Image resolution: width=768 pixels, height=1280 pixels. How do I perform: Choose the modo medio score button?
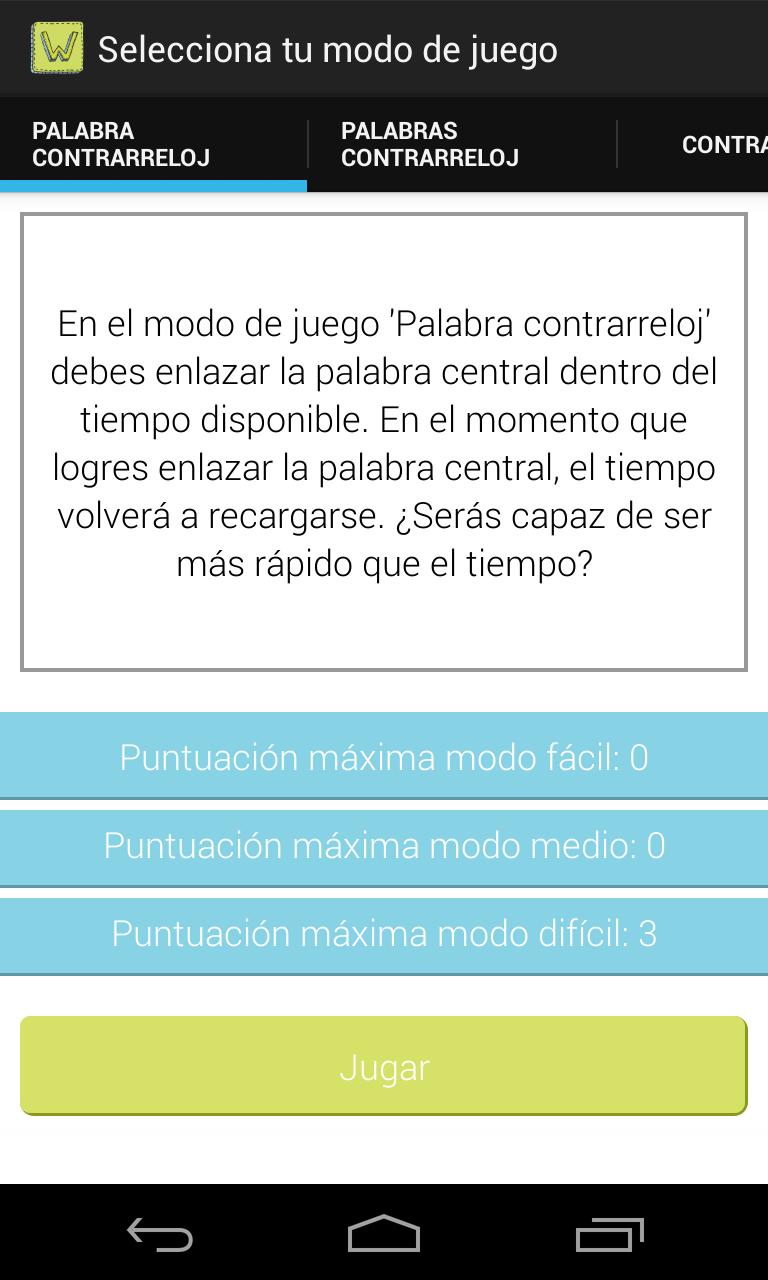click(384, 846)
